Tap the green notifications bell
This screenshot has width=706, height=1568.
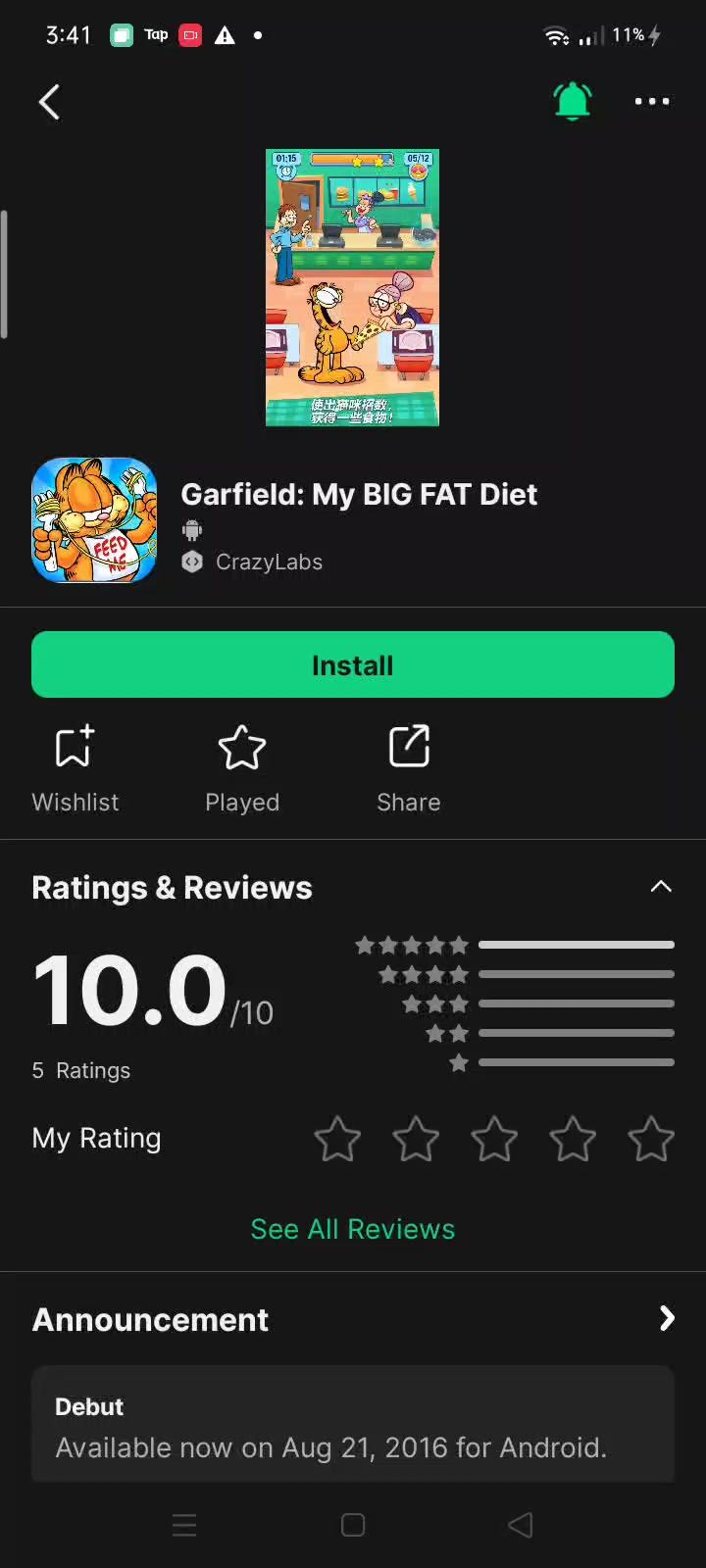click(573, 101)
